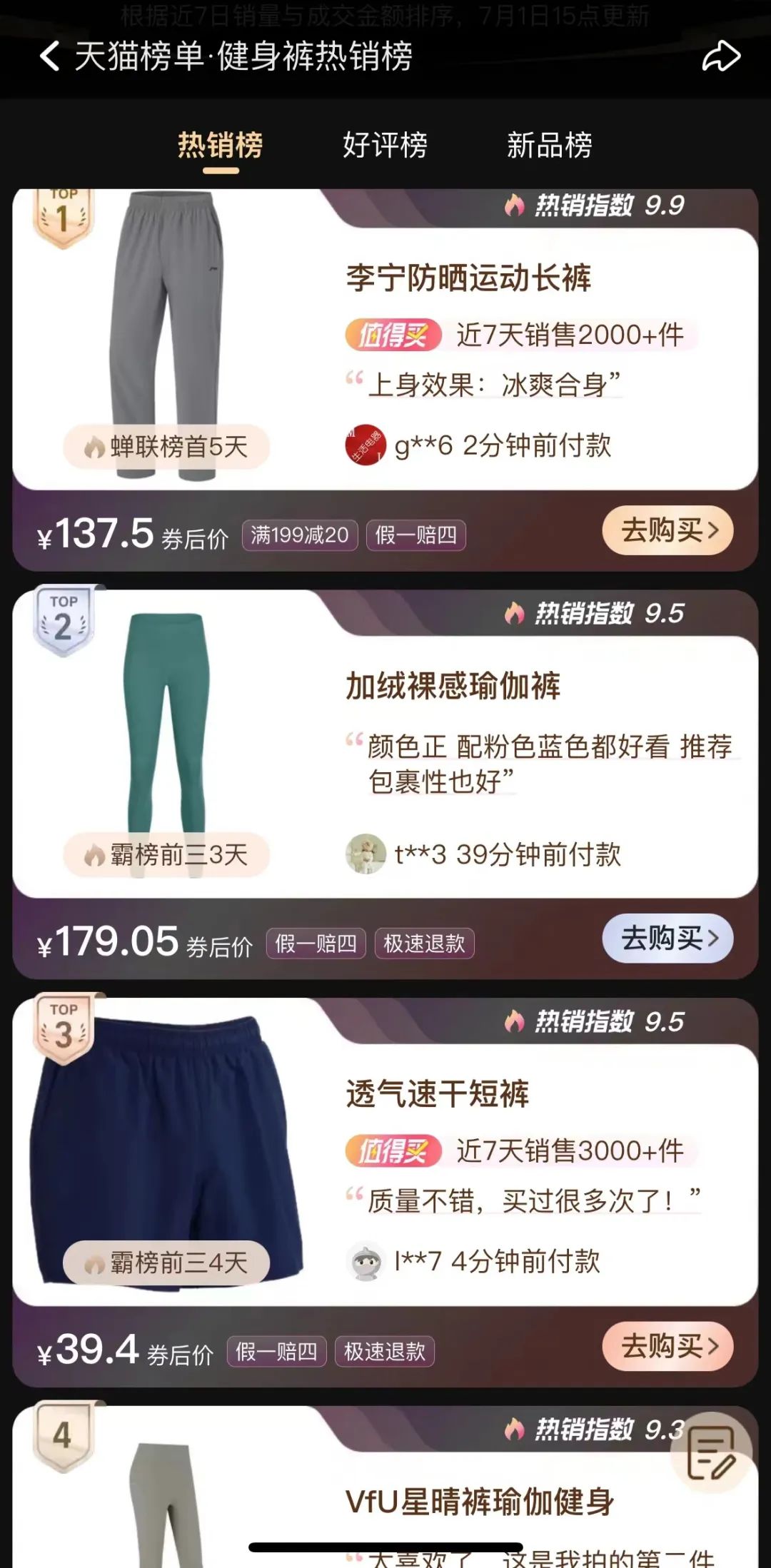Select the 热销榜 tab
Image resolution: width=771 pixels, height=1568 pixels.
(x=221, y=146)
